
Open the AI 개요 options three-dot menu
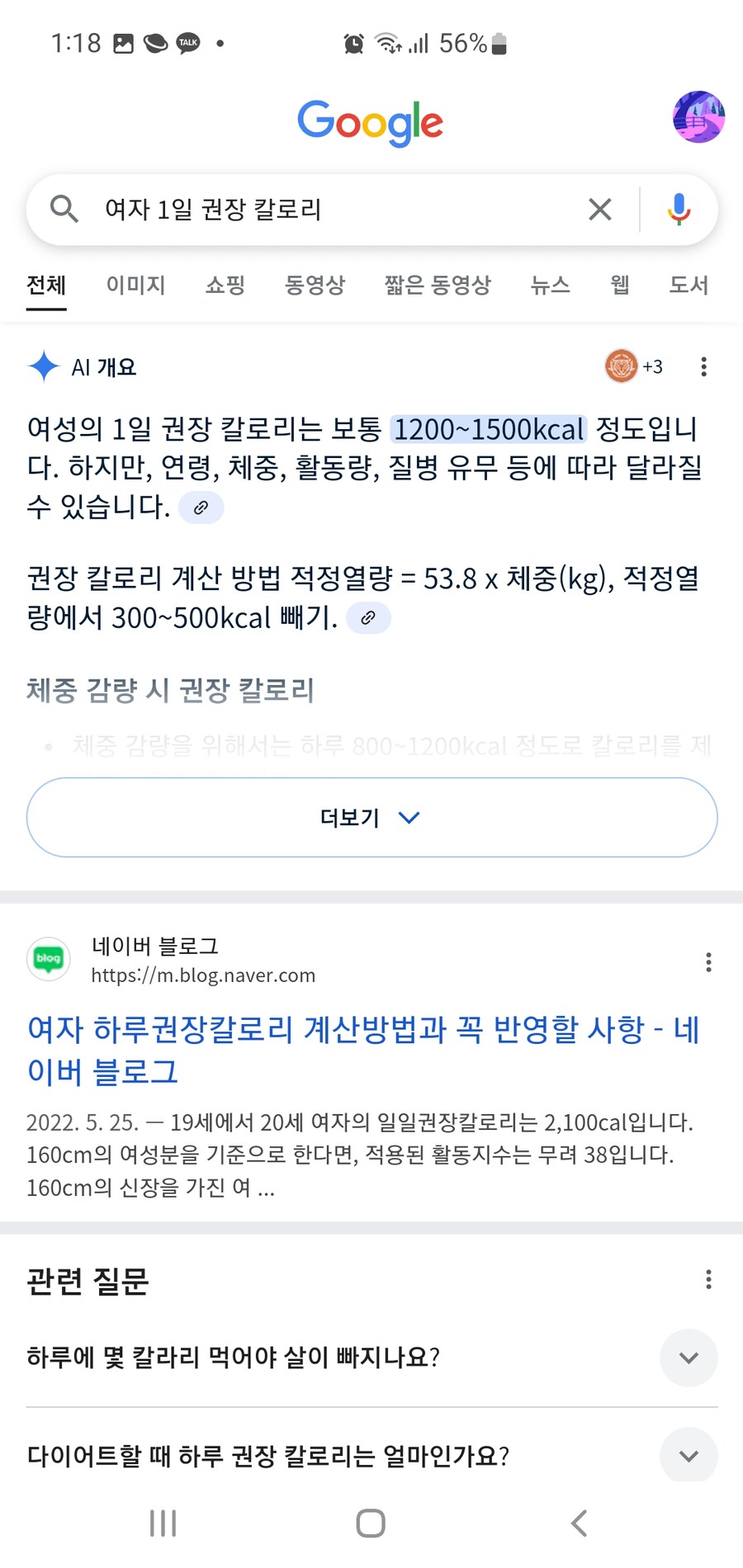[x=703, y=366]
